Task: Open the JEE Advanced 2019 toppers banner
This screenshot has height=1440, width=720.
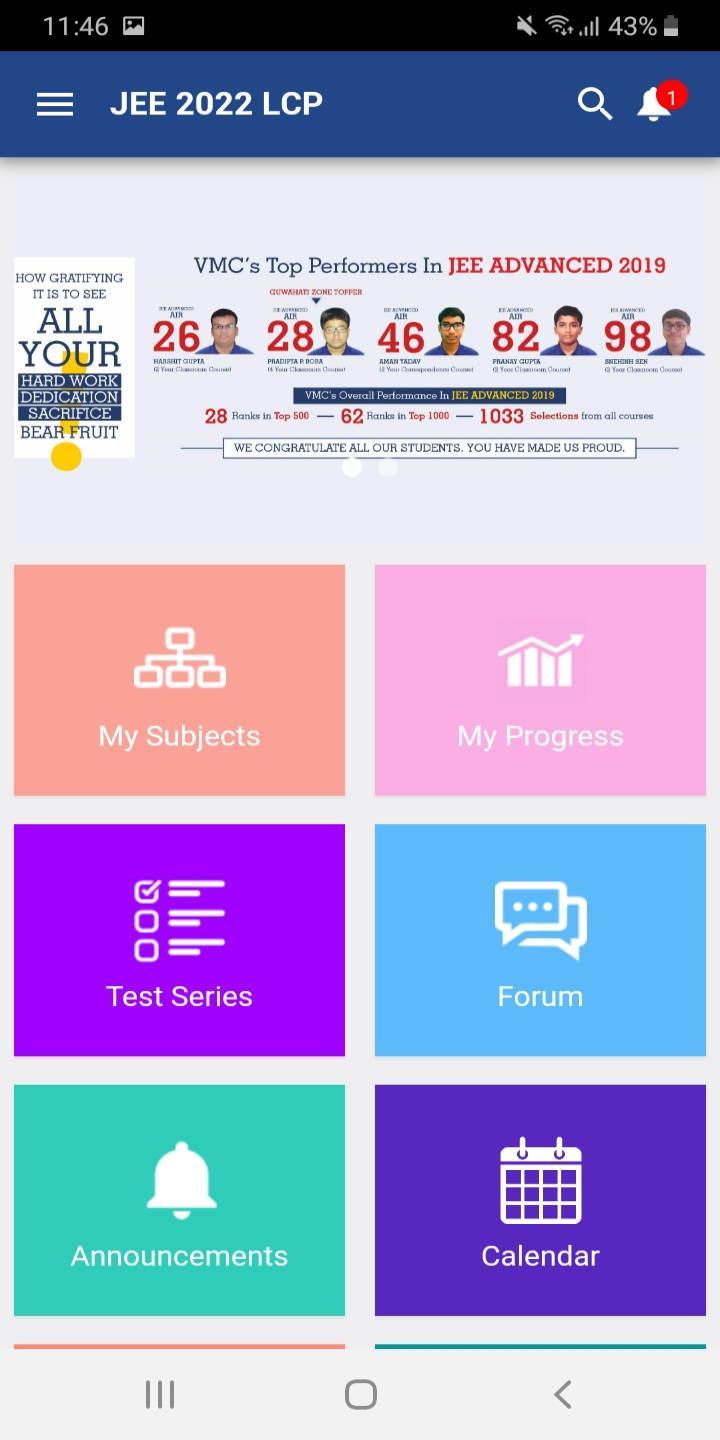Action: [360, 360]
